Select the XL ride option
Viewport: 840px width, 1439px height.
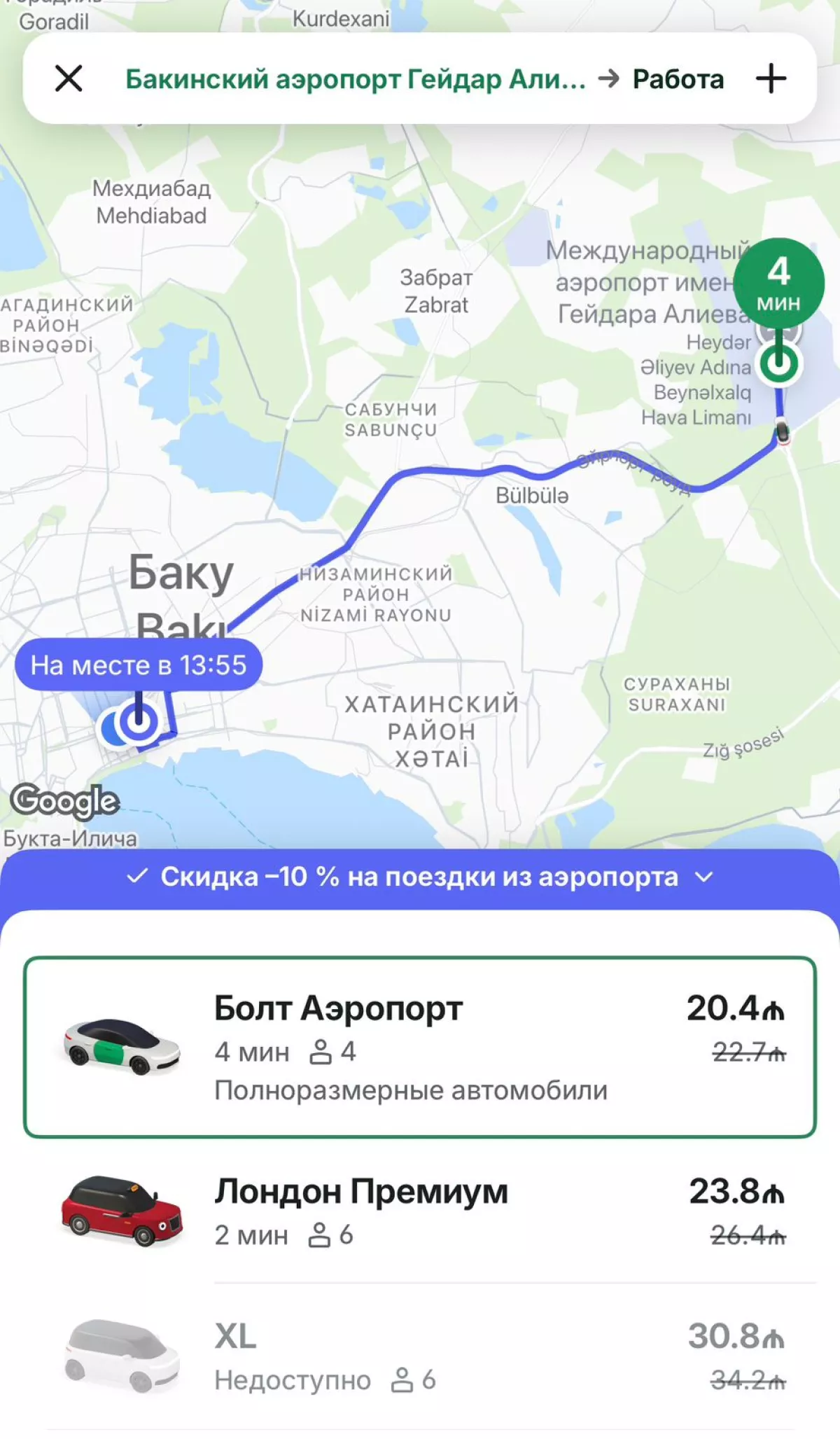(420, 1356)
